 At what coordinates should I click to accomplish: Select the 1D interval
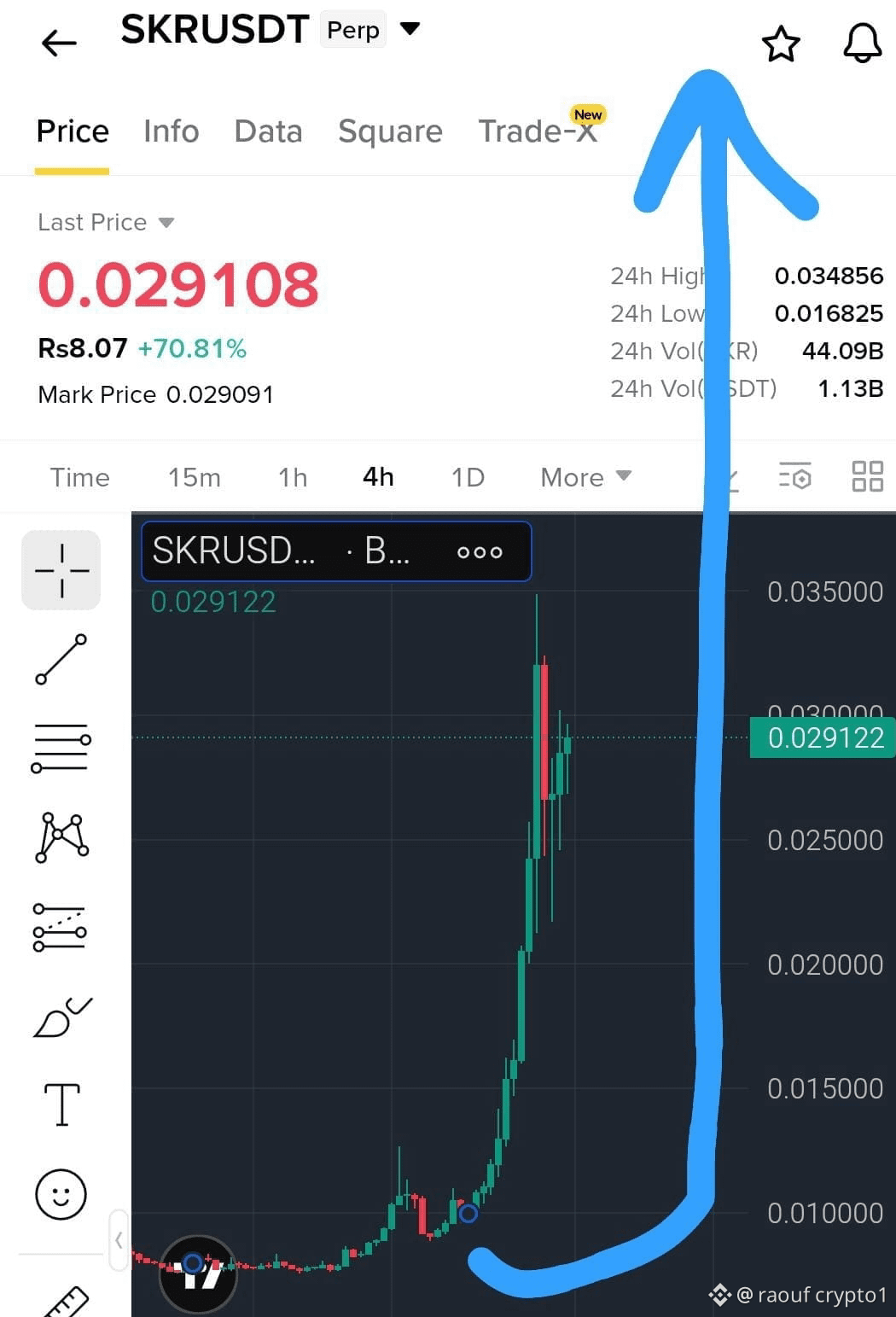coord(468,477)
